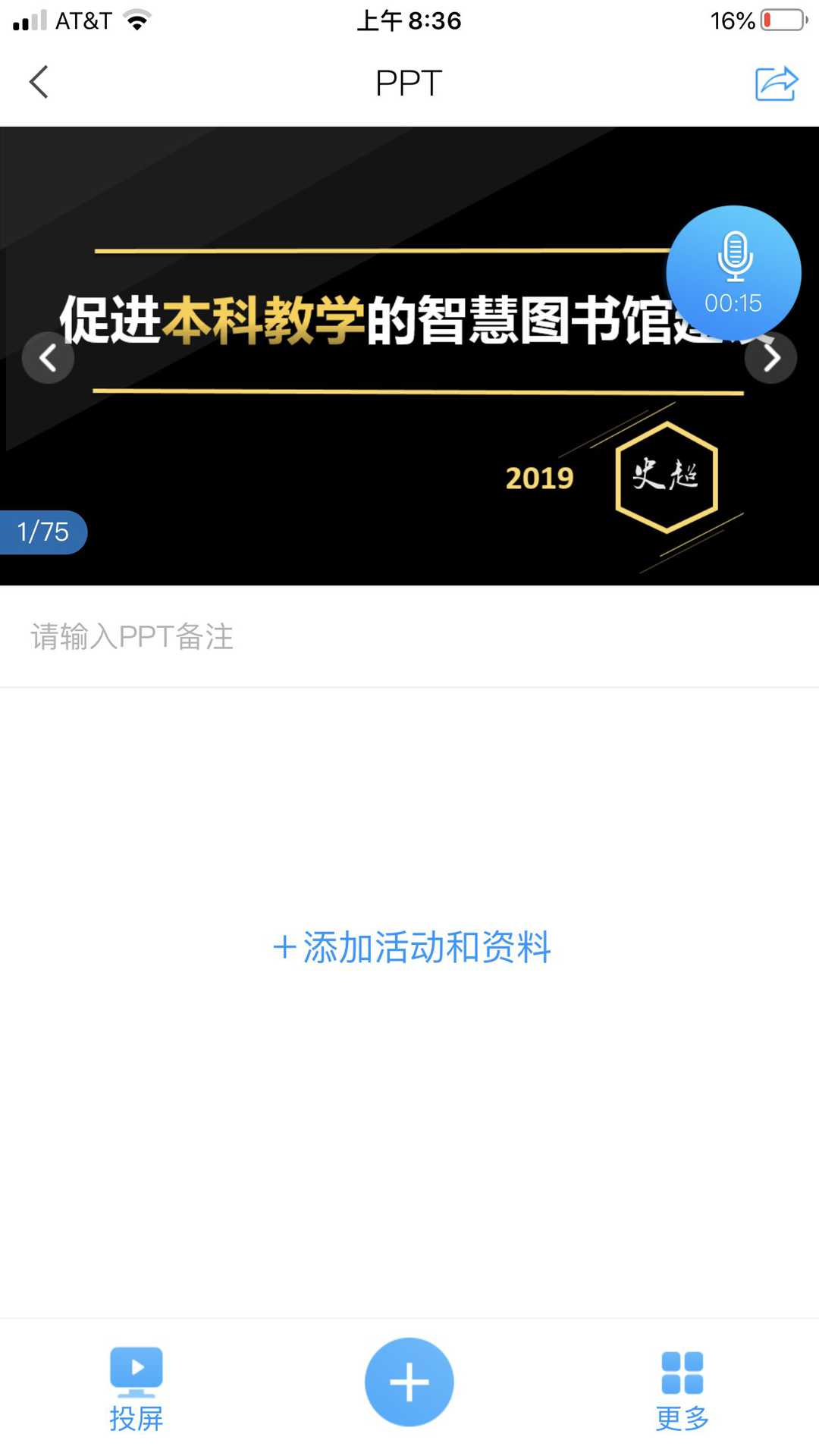Share this PPT
The height and width of the screenshot is (1456, 819).
(x=776, y=83)
